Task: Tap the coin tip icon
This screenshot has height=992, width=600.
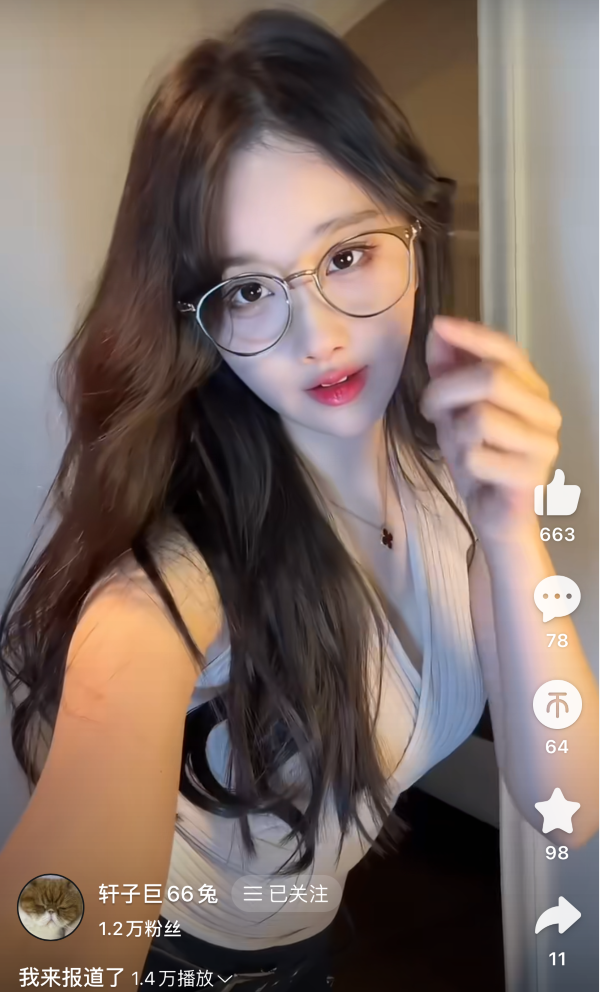Action: (x=557, y=704)
